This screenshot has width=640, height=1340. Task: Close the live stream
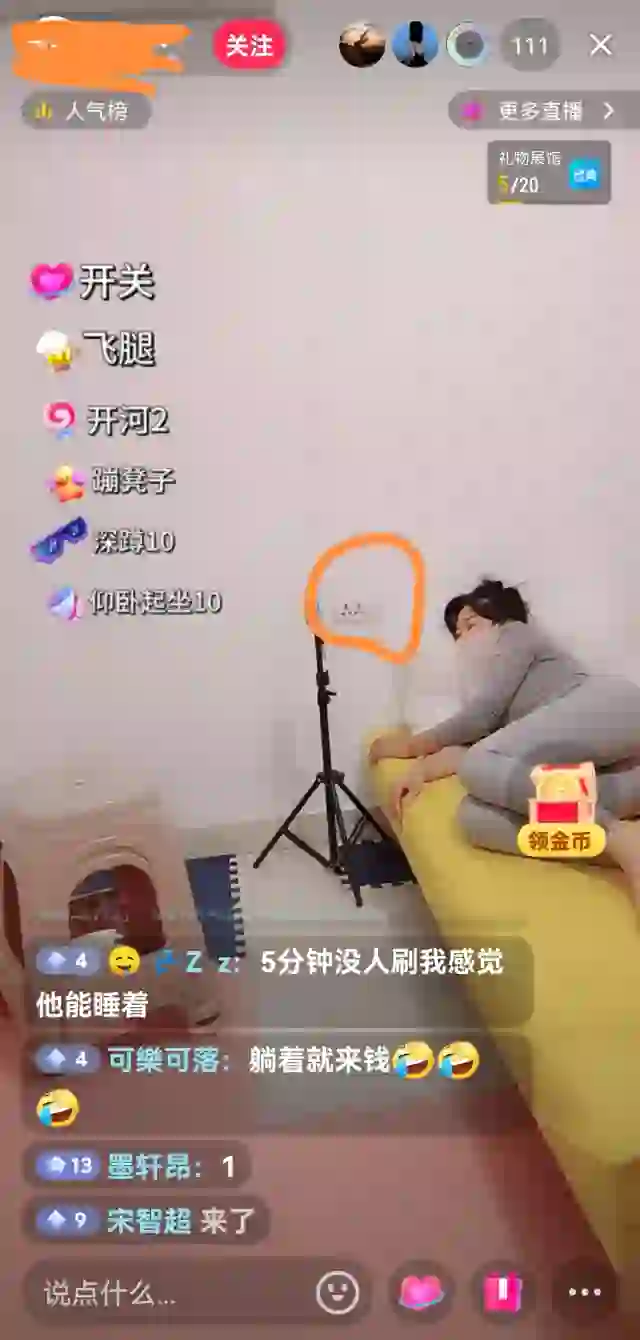coord(600,45)
